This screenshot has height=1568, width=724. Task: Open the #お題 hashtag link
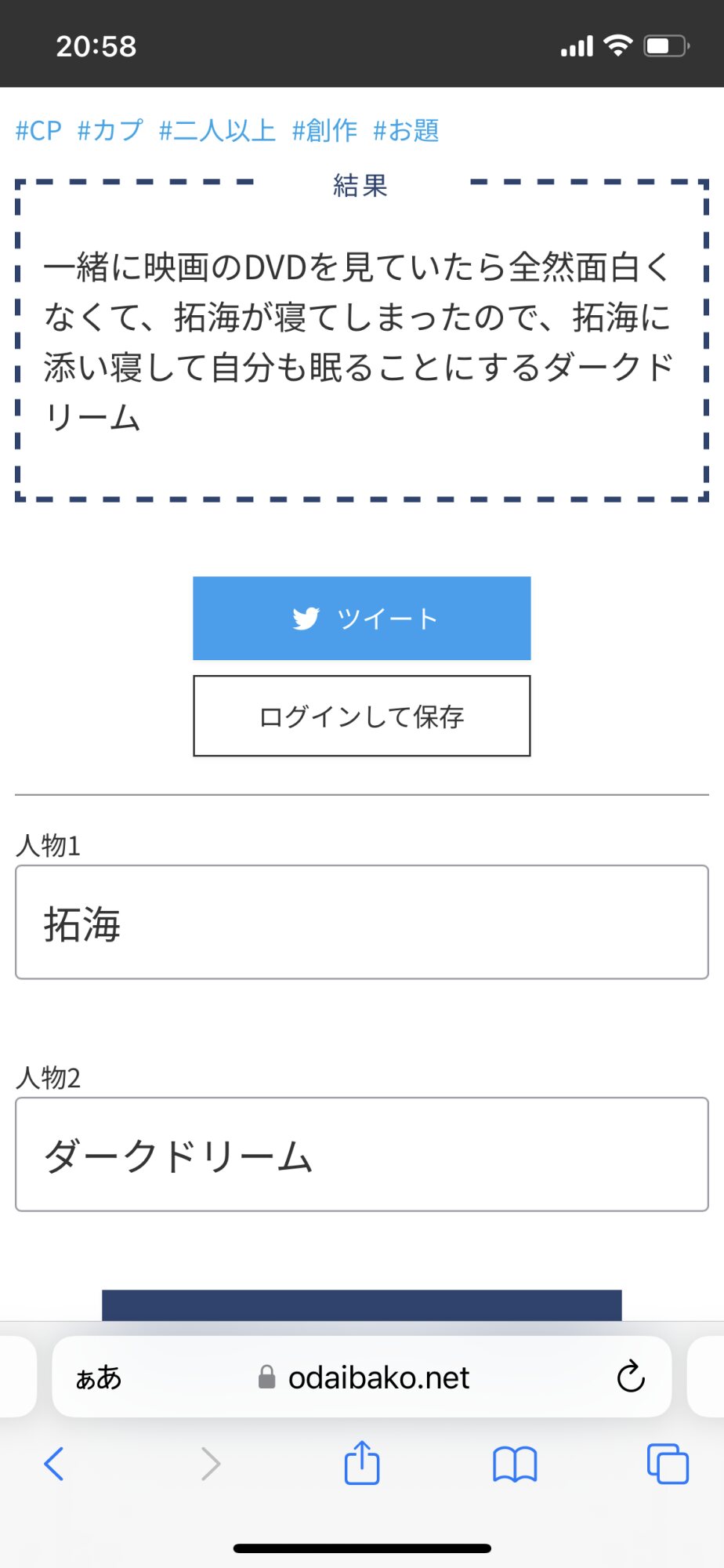pyautogui.click(x=406, y=130)
